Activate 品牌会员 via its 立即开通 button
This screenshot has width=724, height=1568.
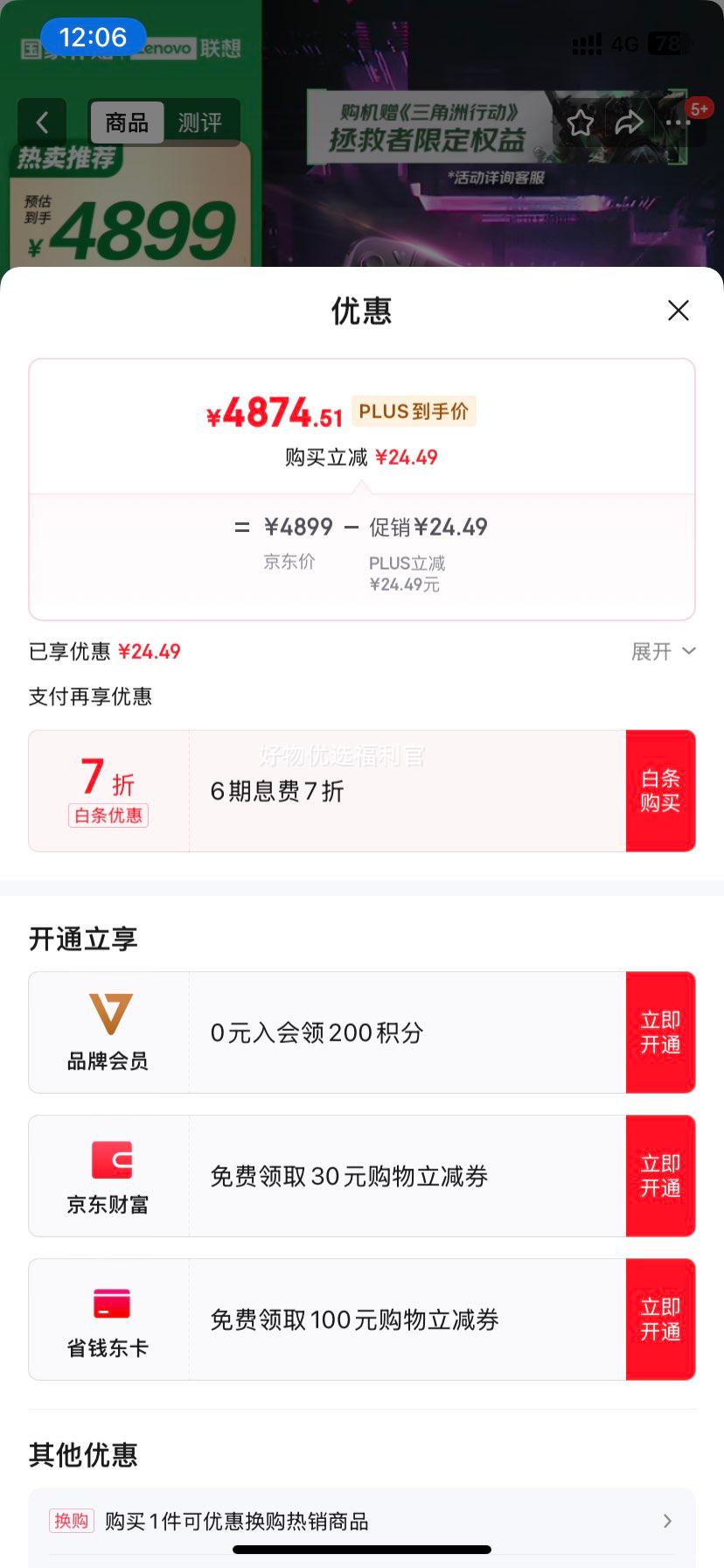(x=661, y=1032)
